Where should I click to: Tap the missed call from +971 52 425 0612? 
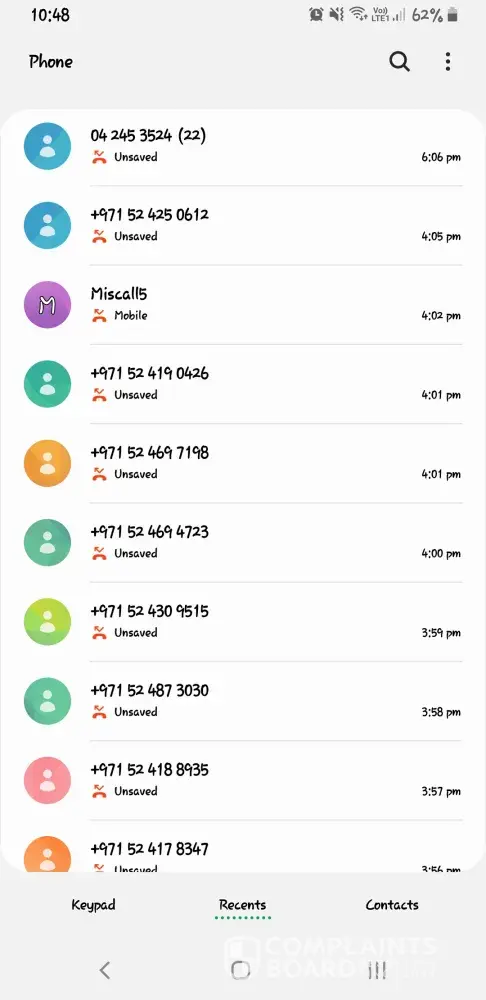243,225
